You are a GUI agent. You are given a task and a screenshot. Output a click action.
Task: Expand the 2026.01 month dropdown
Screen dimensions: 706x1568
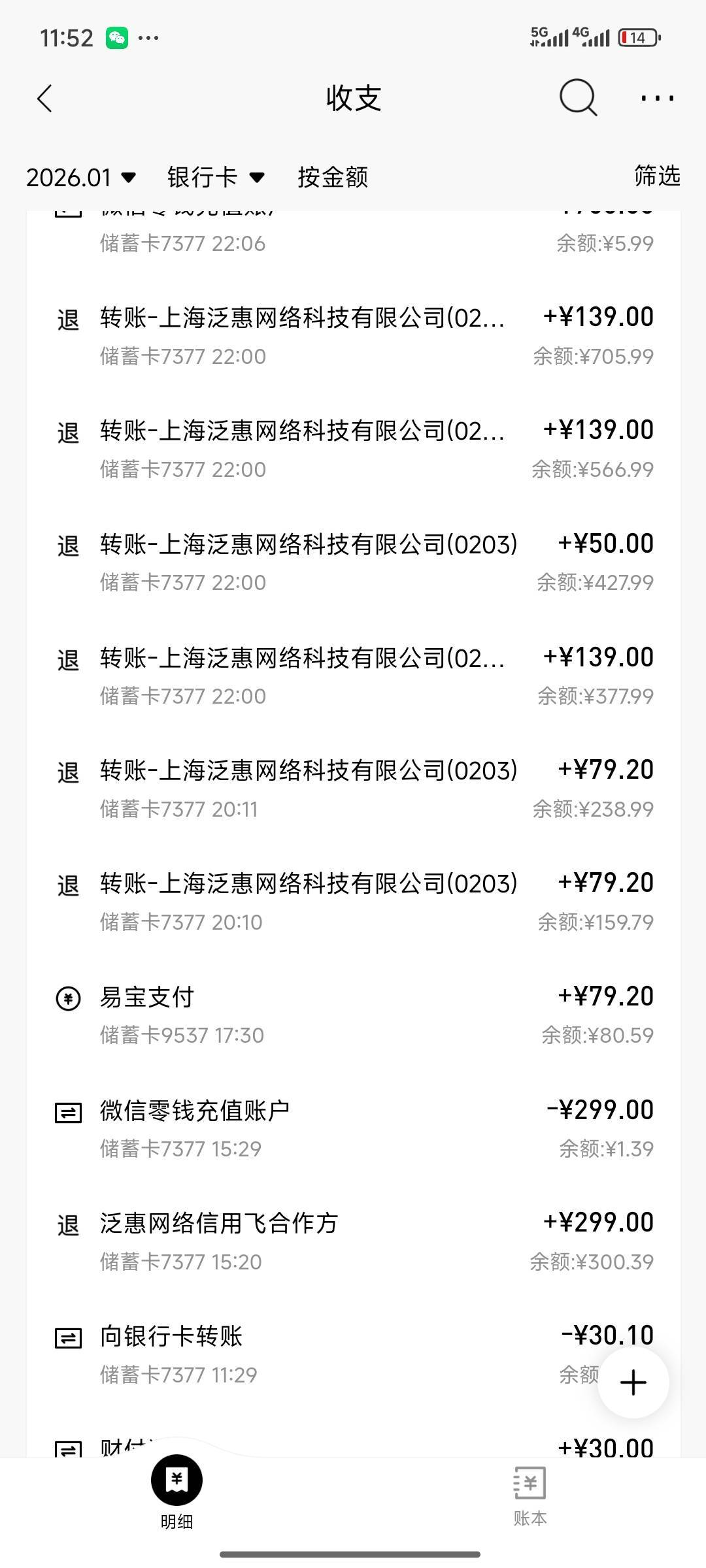click(x=81, y=177)
